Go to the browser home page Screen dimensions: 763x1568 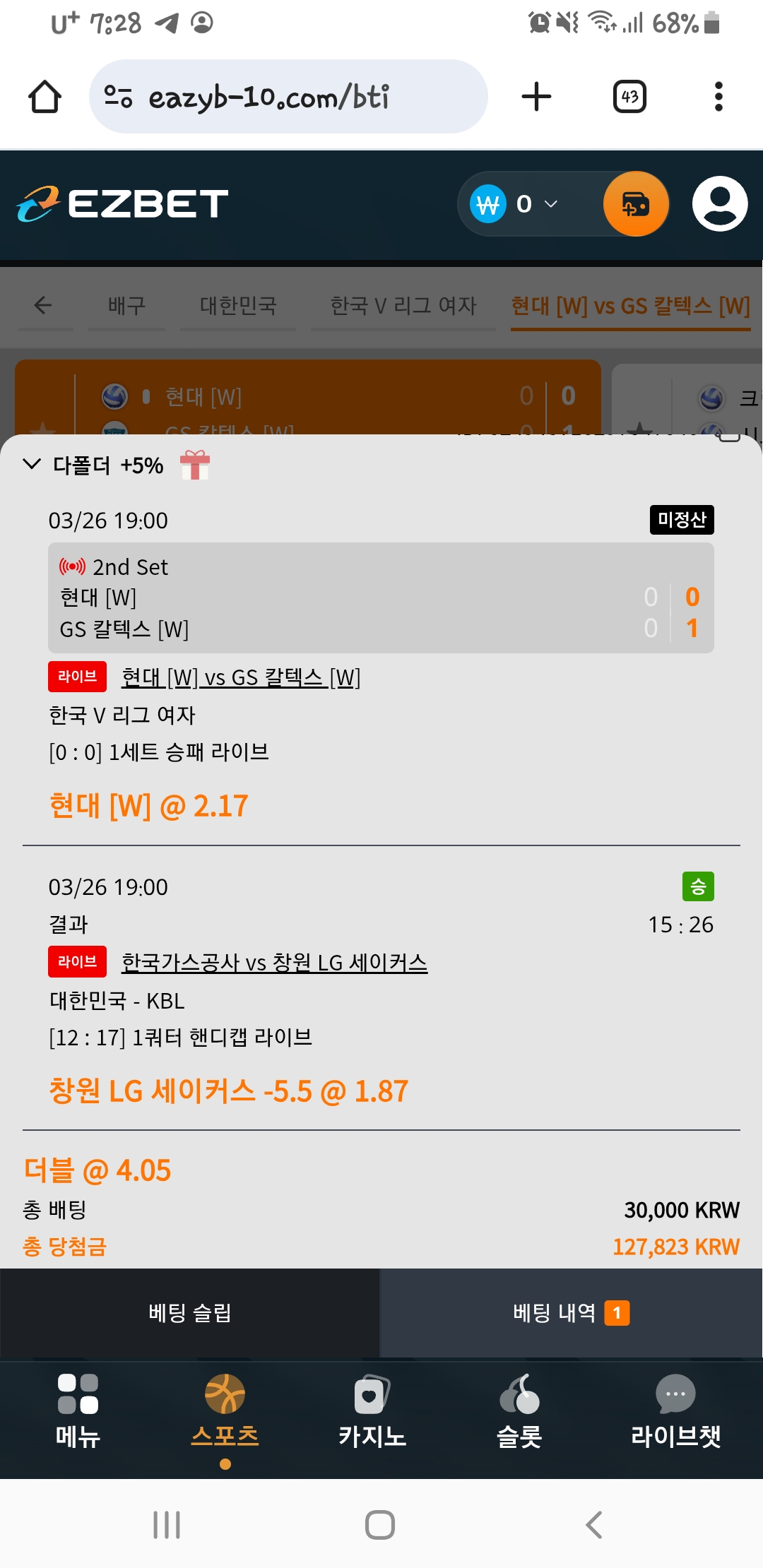click(x=45, y=97)
